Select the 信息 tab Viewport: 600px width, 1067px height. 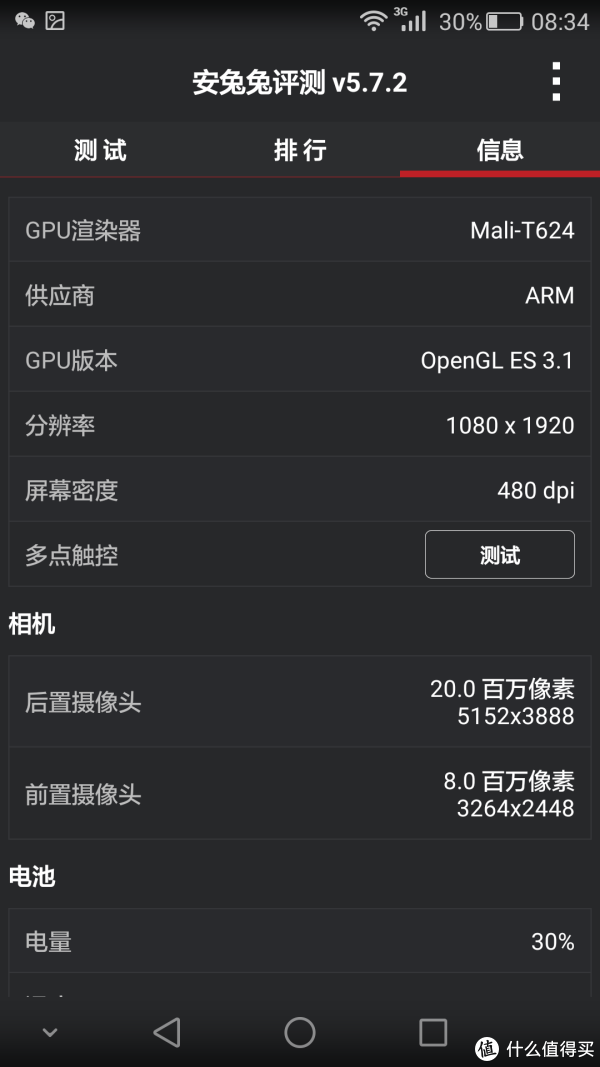point(500,150)
